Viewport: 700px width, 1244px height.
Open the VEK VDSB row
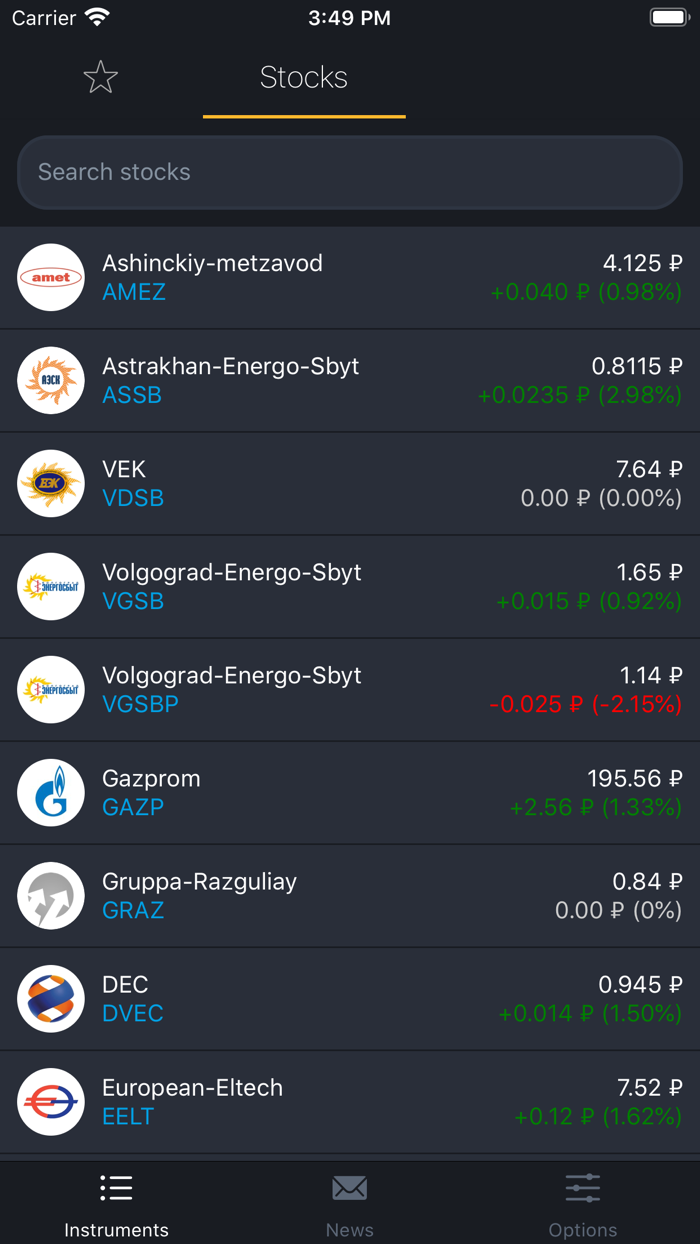(350, 484)
